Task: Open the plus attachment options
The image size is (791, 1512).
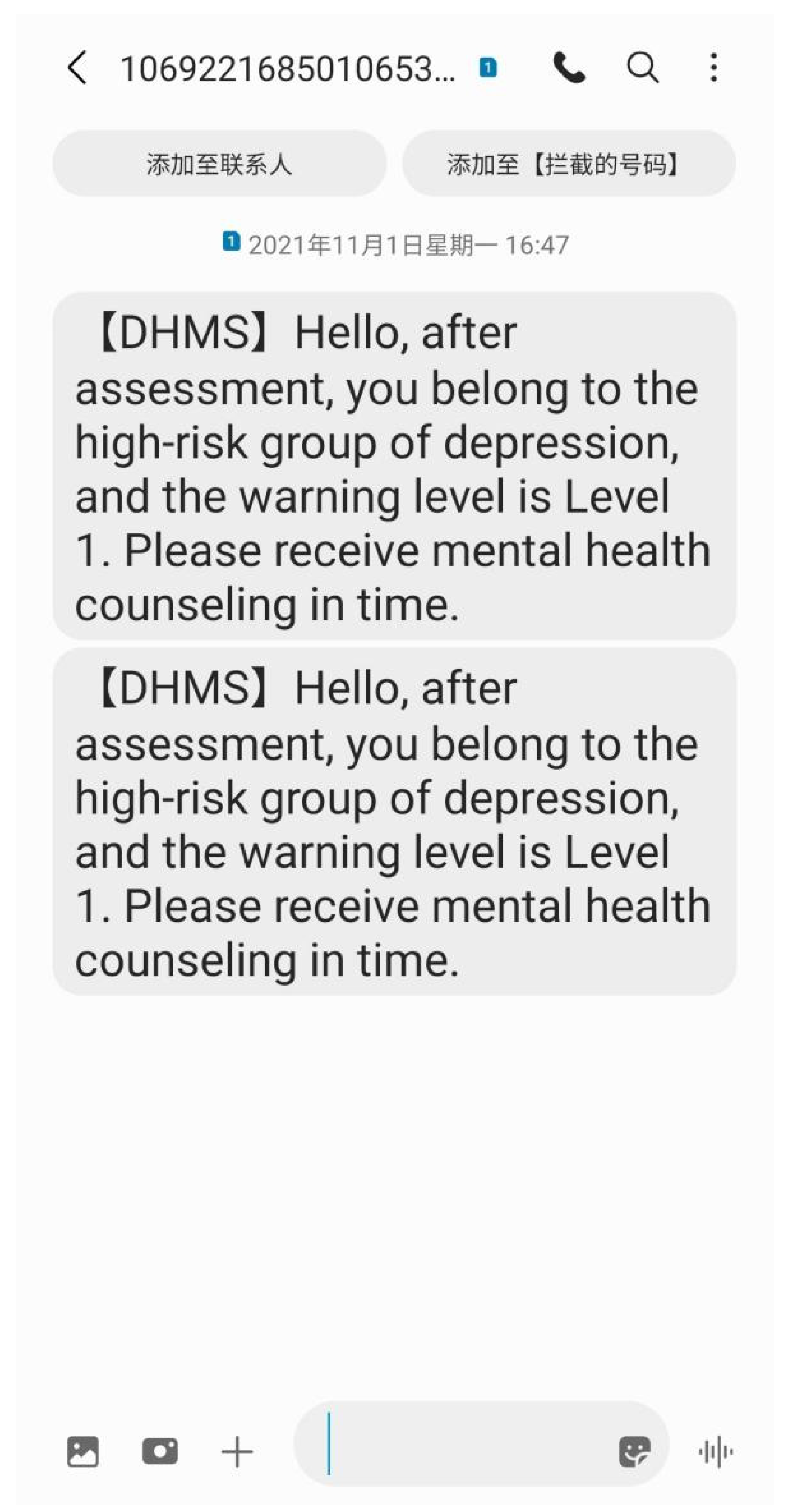Action: 237,1452
